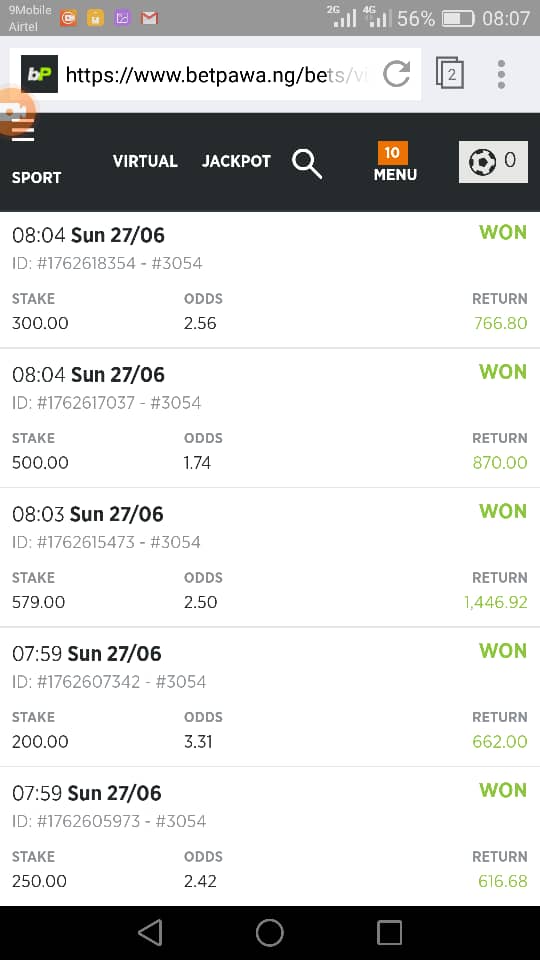Image resolution: width=540 pixels, height=960 pixels.
Task: Tap the system home button
Action: [x=269, y=932]
